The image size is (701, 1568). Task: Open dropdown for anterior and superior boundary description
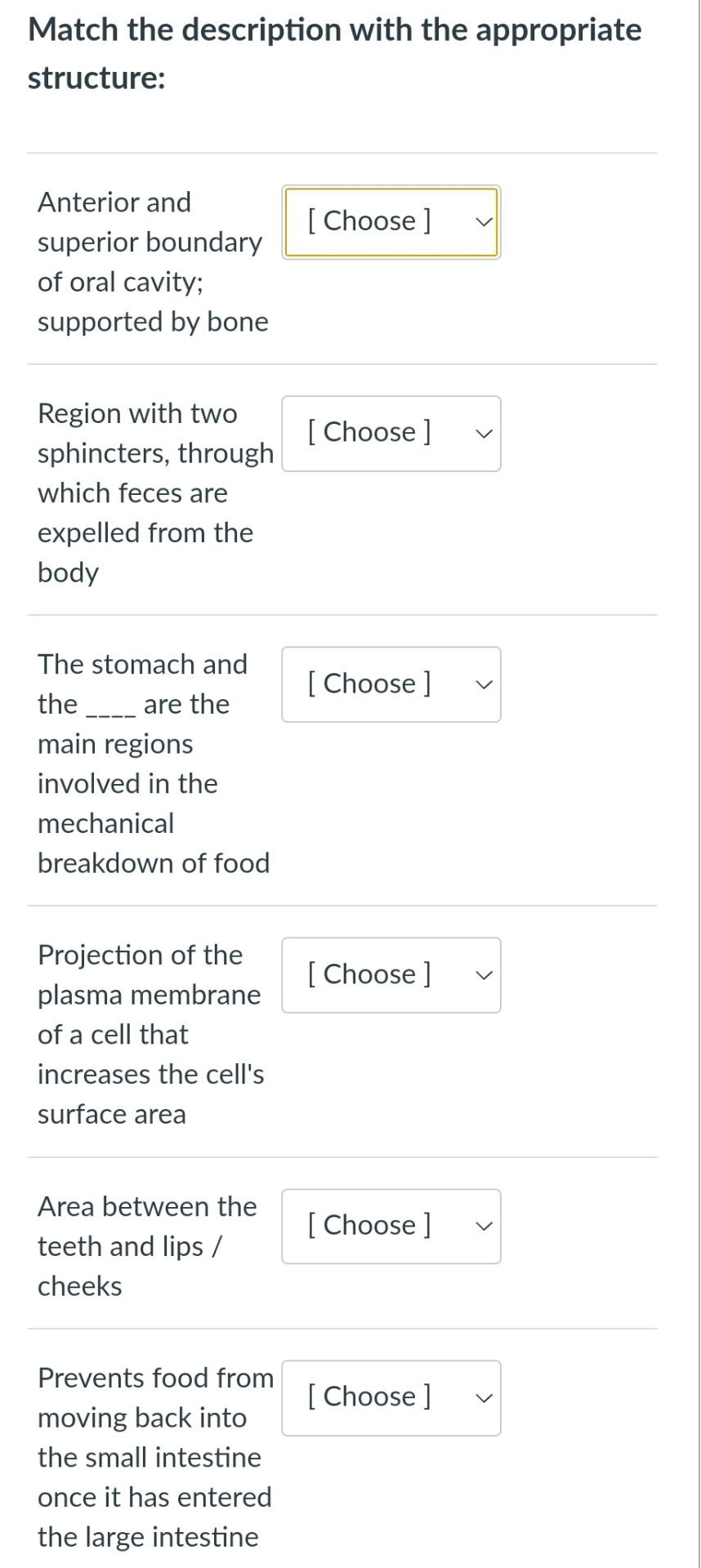[391, 222]
